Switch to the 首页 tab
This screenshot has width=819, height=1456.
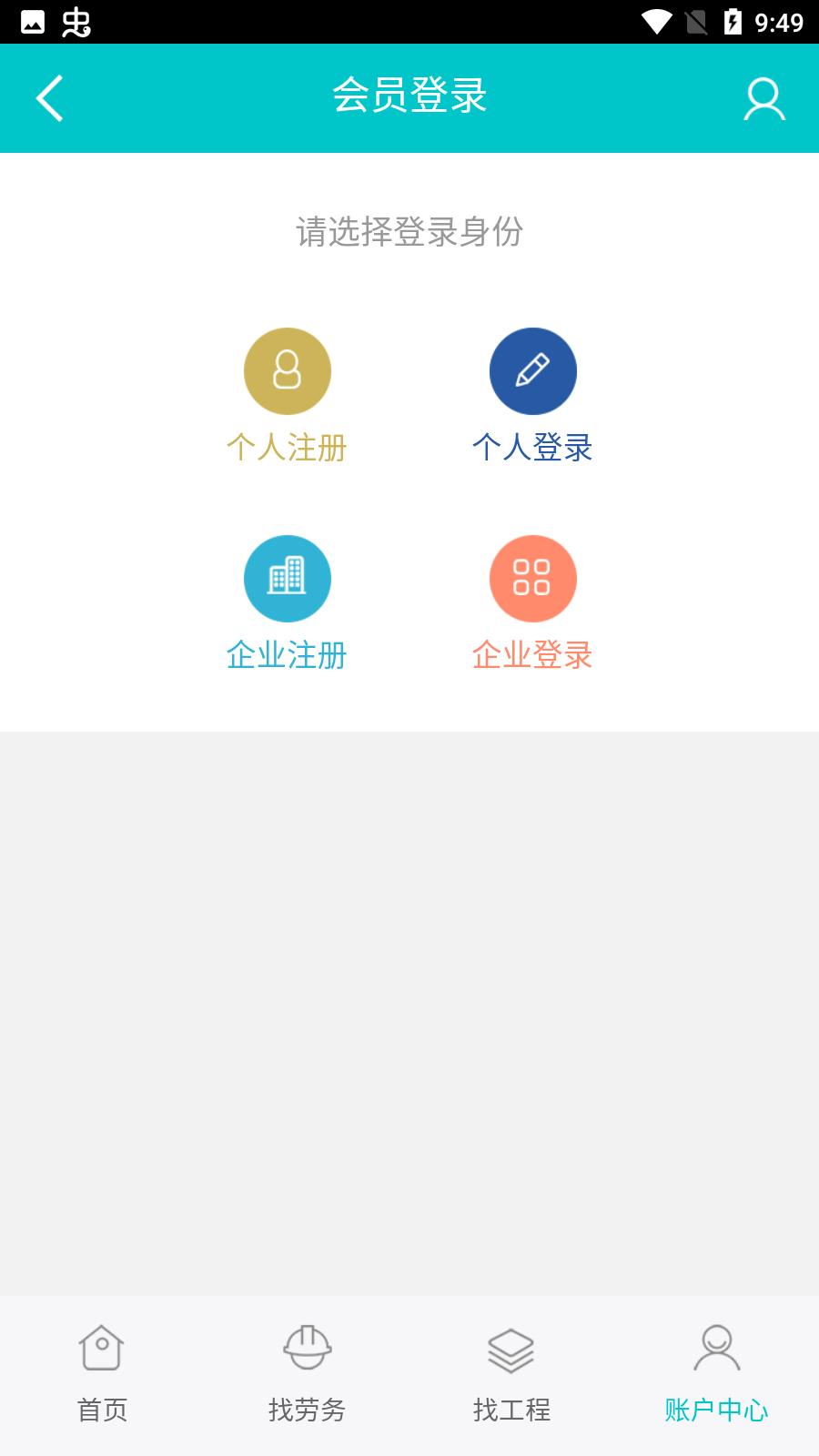coord(102,1374)
